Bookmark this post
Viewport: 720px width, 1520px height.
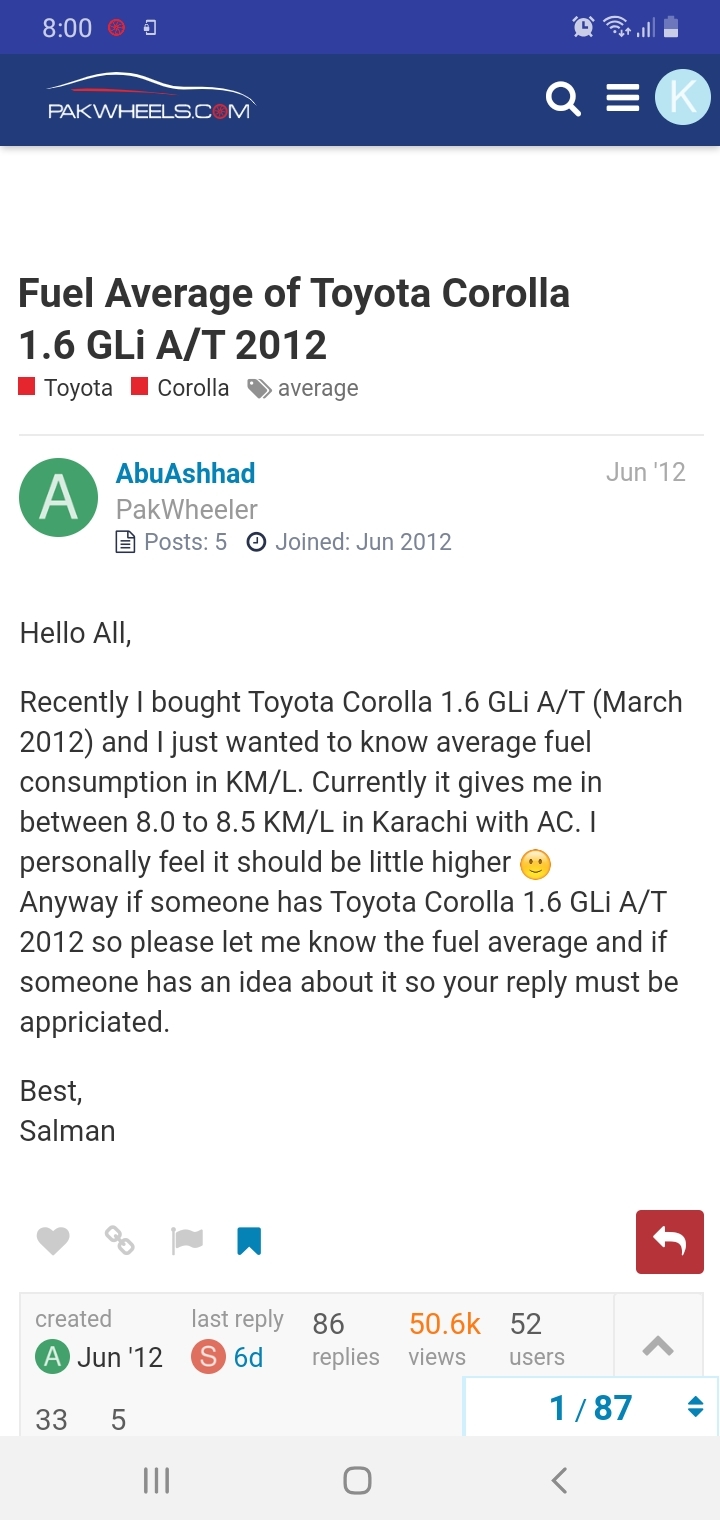(x=249, y=1241)
